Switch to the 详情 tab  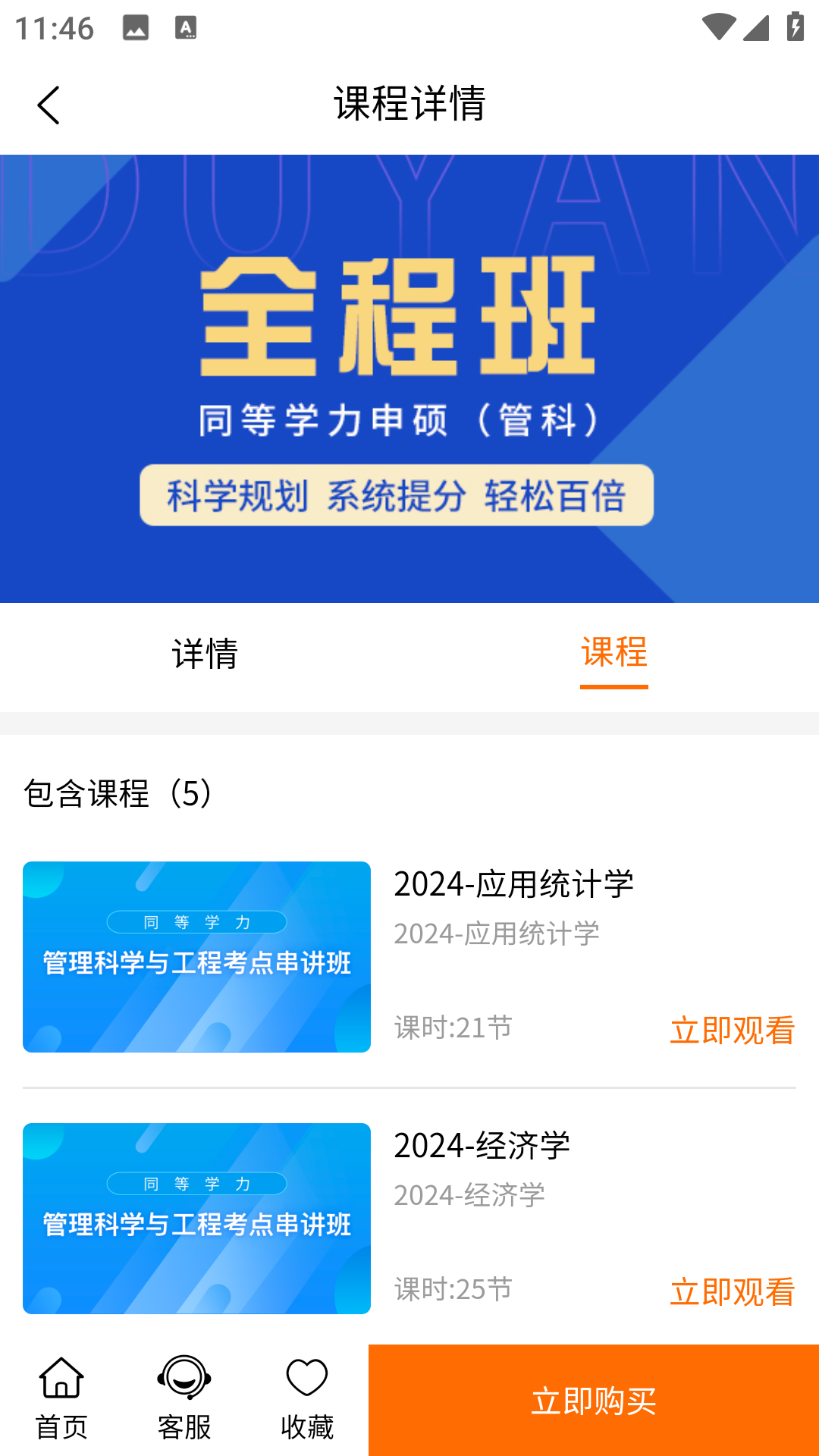coord(205,654)
